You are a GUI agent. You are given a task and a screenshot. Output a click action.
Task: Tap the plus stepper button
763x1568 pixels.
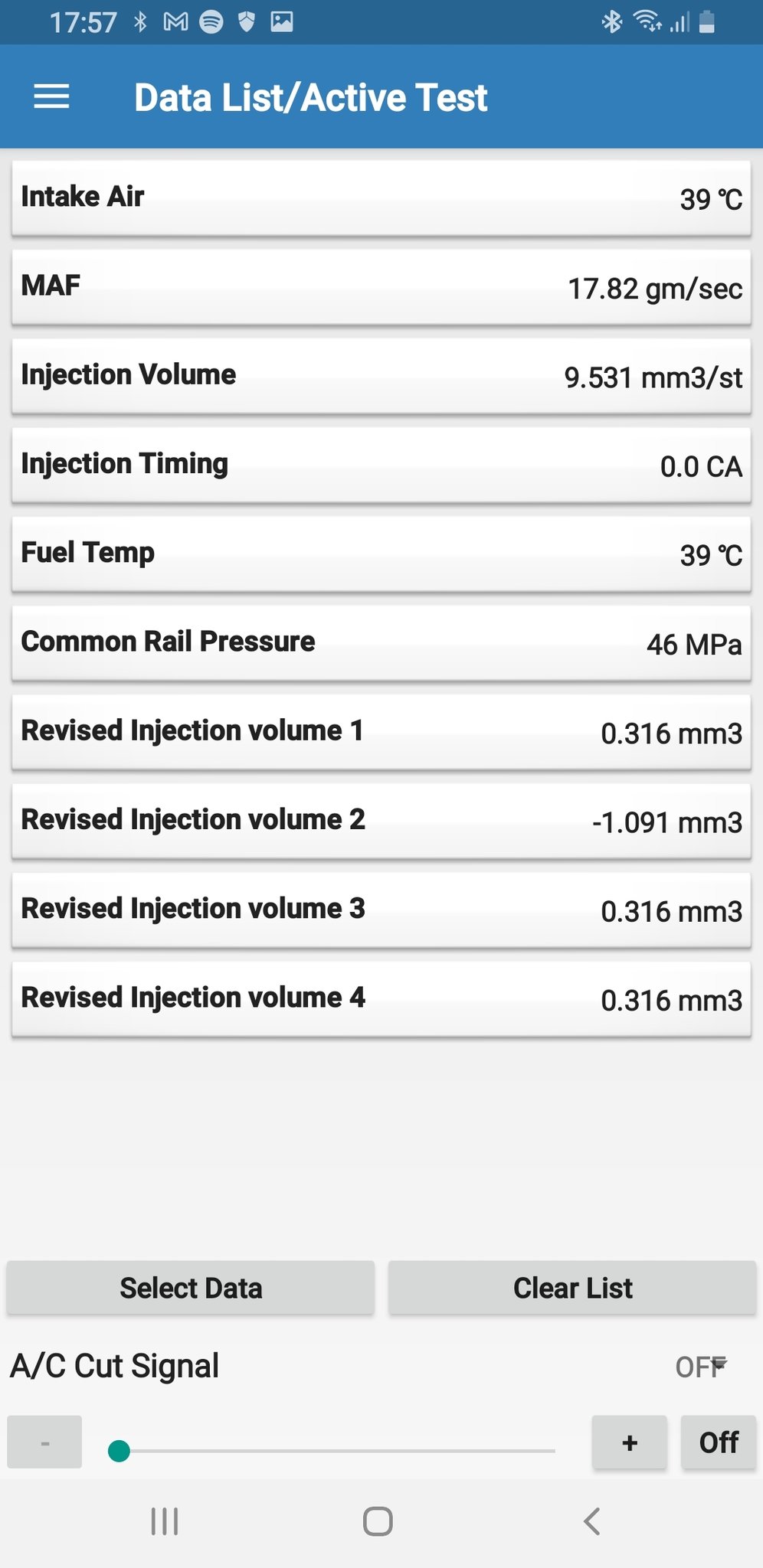pyautogui.click(x=630, y=1442)
